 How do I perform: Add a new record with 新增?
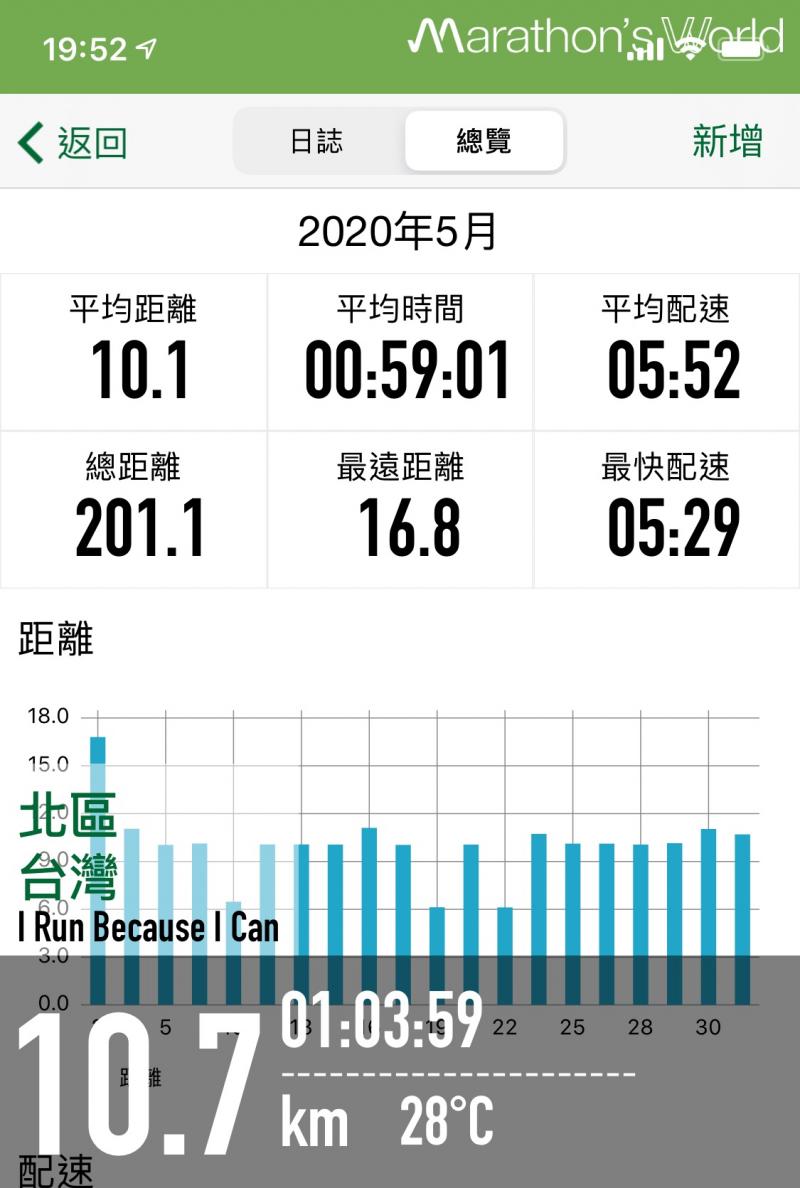tap(727, 141)
